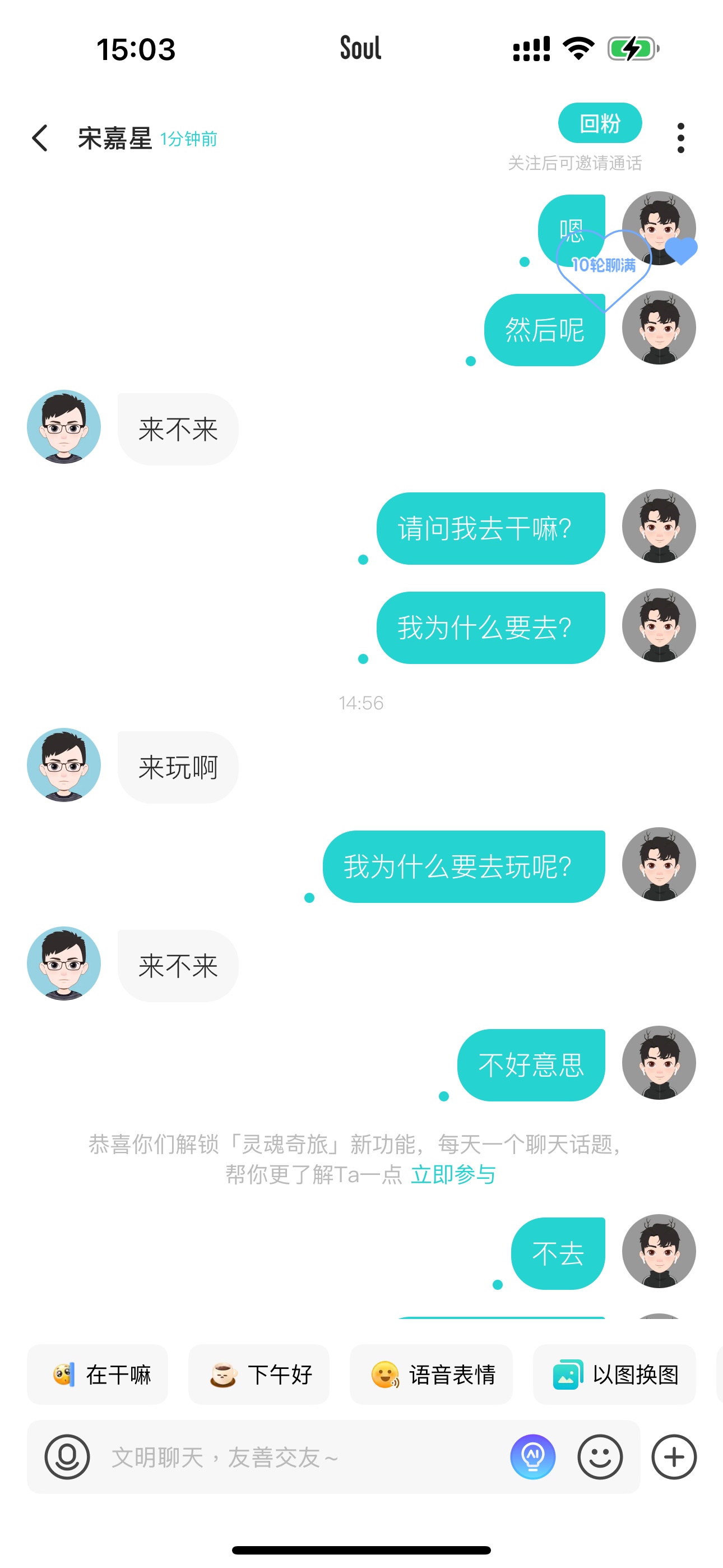Switch to voice input microphone
Viewport: 723px width, 1568px height.
coord(67,1456)
